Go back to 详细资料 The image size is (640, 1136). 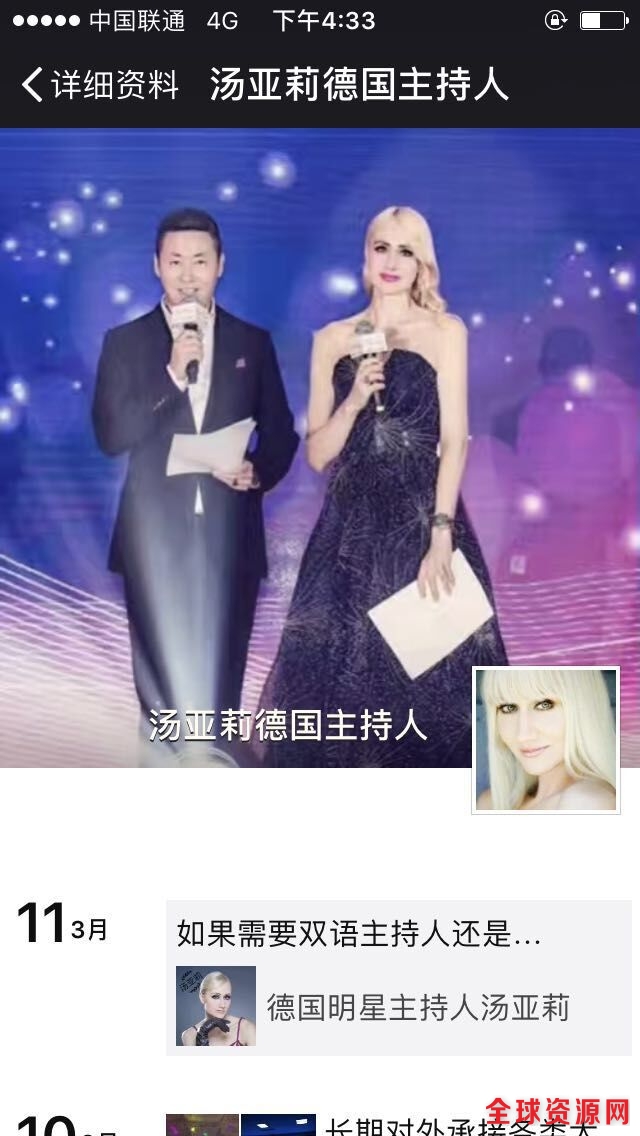98,85
